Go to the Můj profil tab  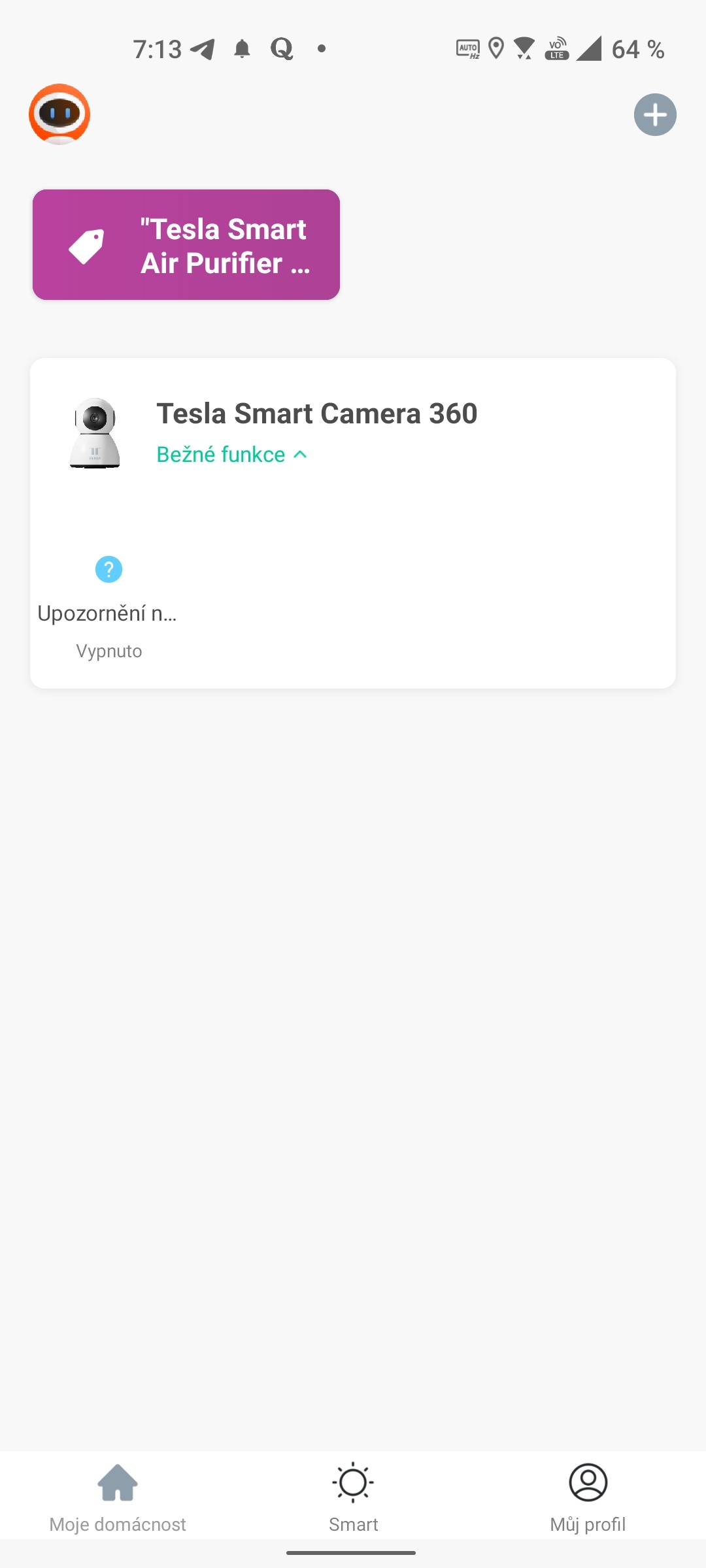(588, 1496)
